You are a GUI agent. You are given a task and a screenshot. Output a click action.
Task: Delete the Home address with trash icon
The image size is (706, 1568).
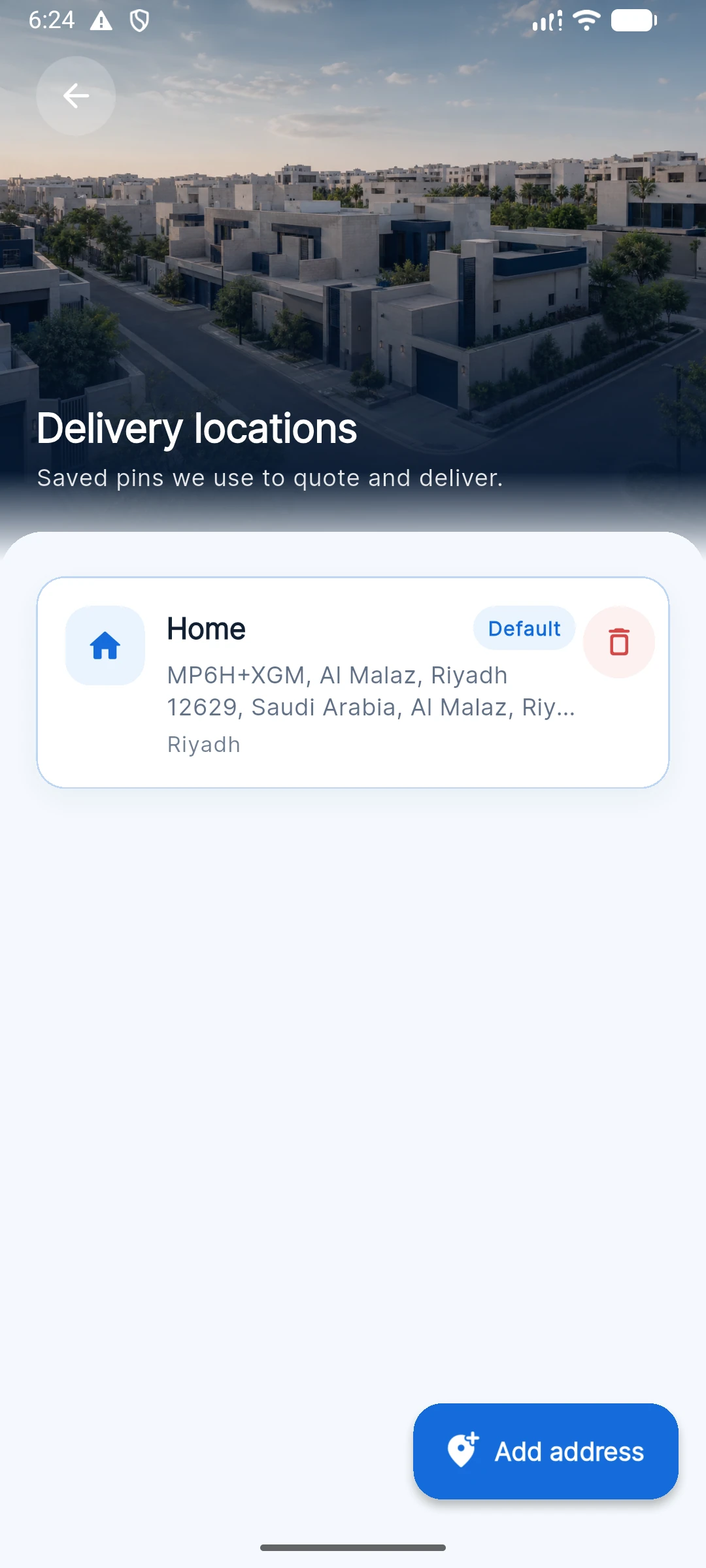[618, 642]
